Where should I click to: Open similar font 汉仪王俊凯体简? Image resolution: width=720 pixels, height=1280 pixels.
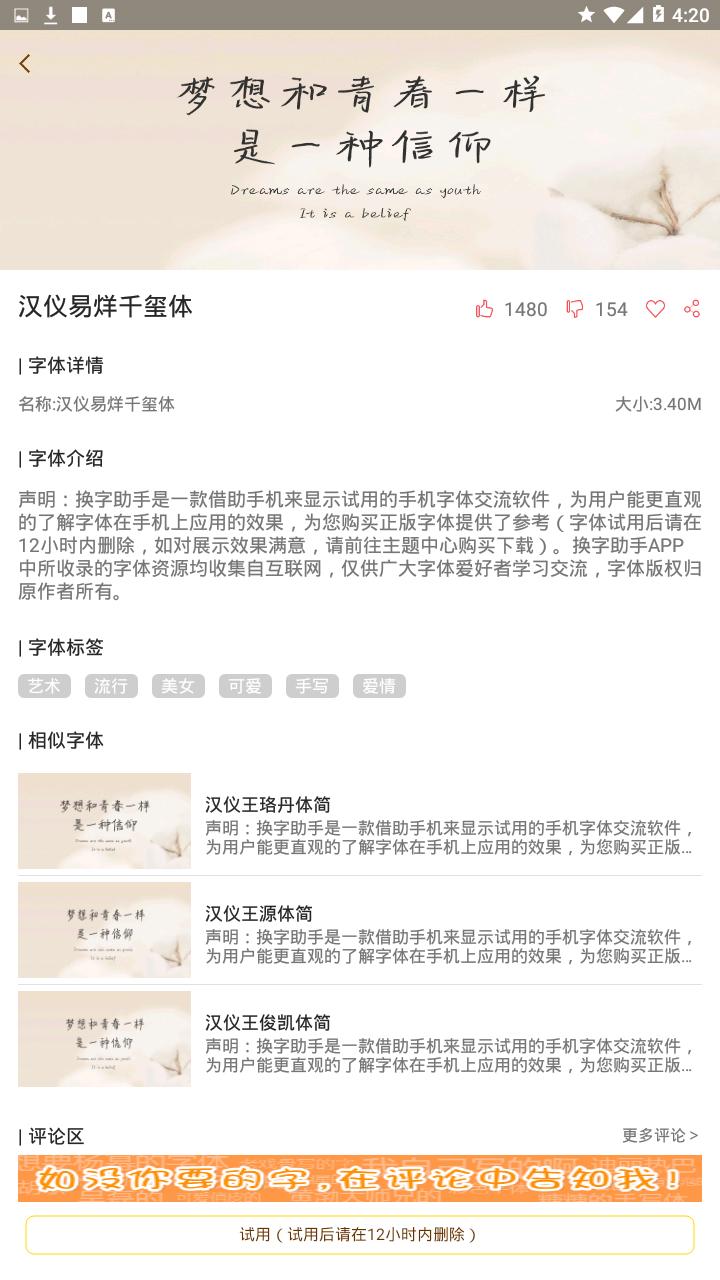[360, 1039]
